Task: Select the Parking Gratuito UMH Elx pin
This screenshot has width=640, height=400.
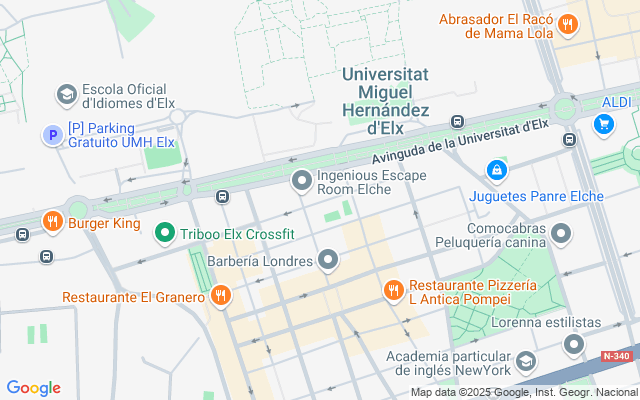Action: [52, 134]
